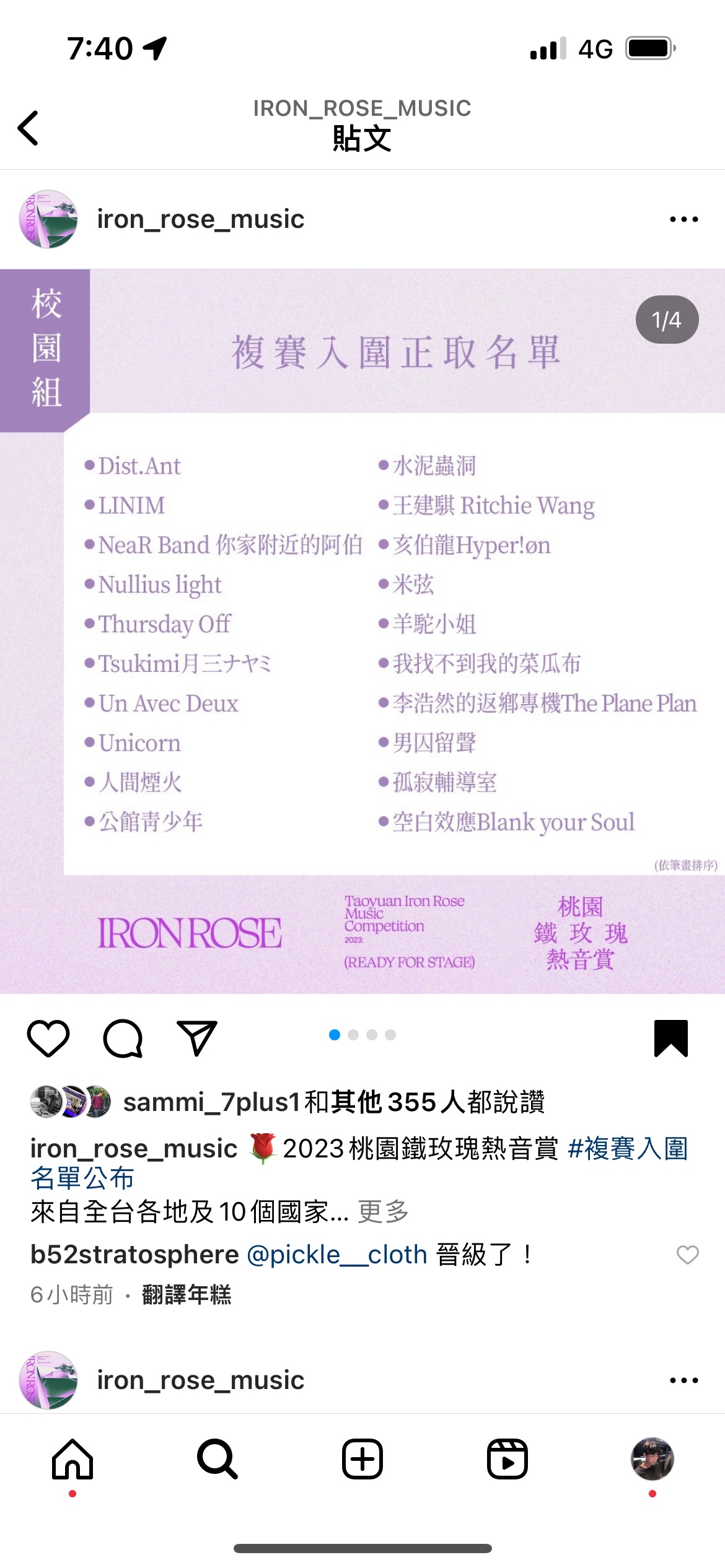Tap 翻譯年糕 to translate the post
Viewport: 725px width, 1568px height.
tap(187, 1294)
